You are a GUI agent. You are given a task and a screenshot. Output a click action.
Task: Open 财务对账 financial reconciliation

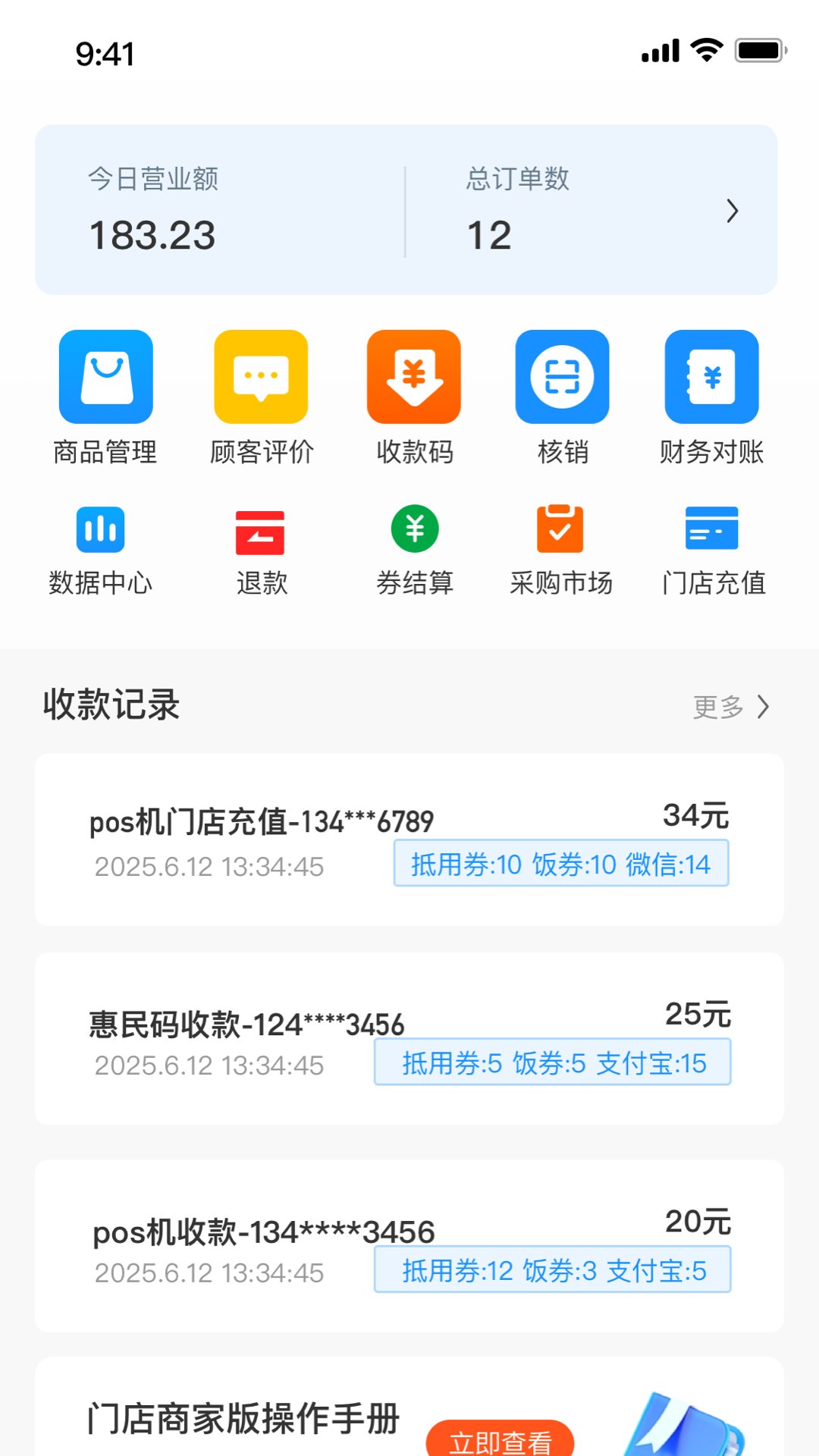point(711,394)
